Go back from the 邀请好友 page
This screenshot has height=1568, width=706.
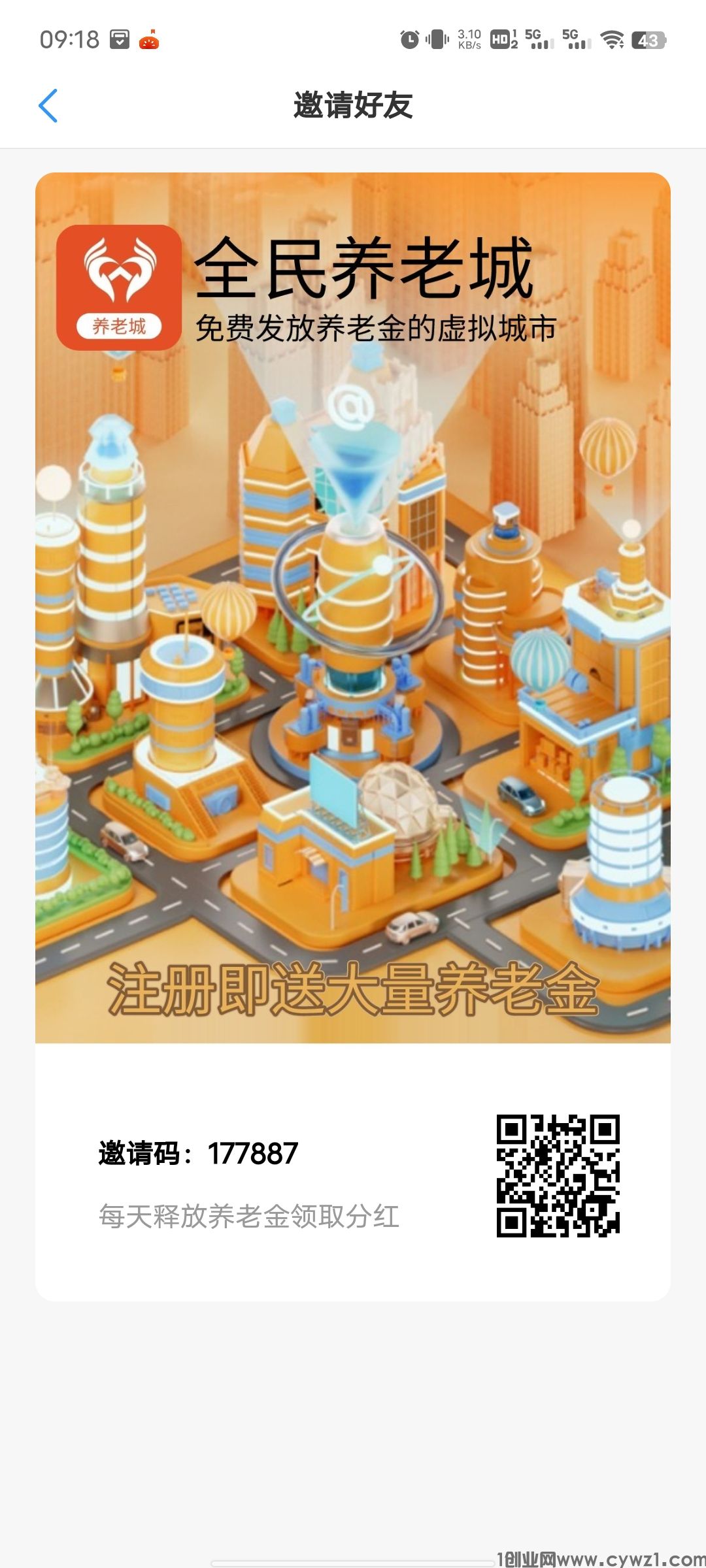[48, 106]
